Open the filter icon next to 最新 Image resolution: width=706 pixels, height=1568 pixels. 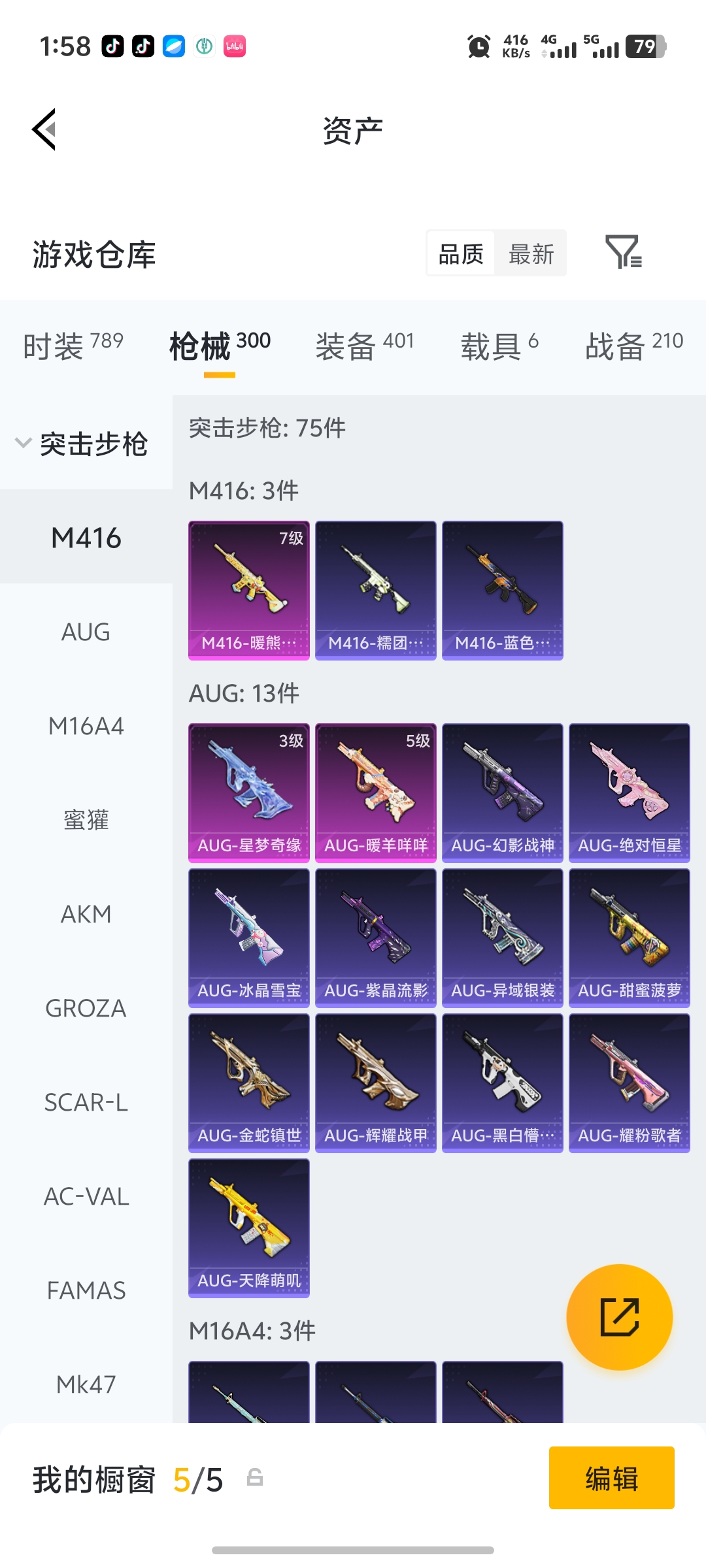(x=623, y=252)
